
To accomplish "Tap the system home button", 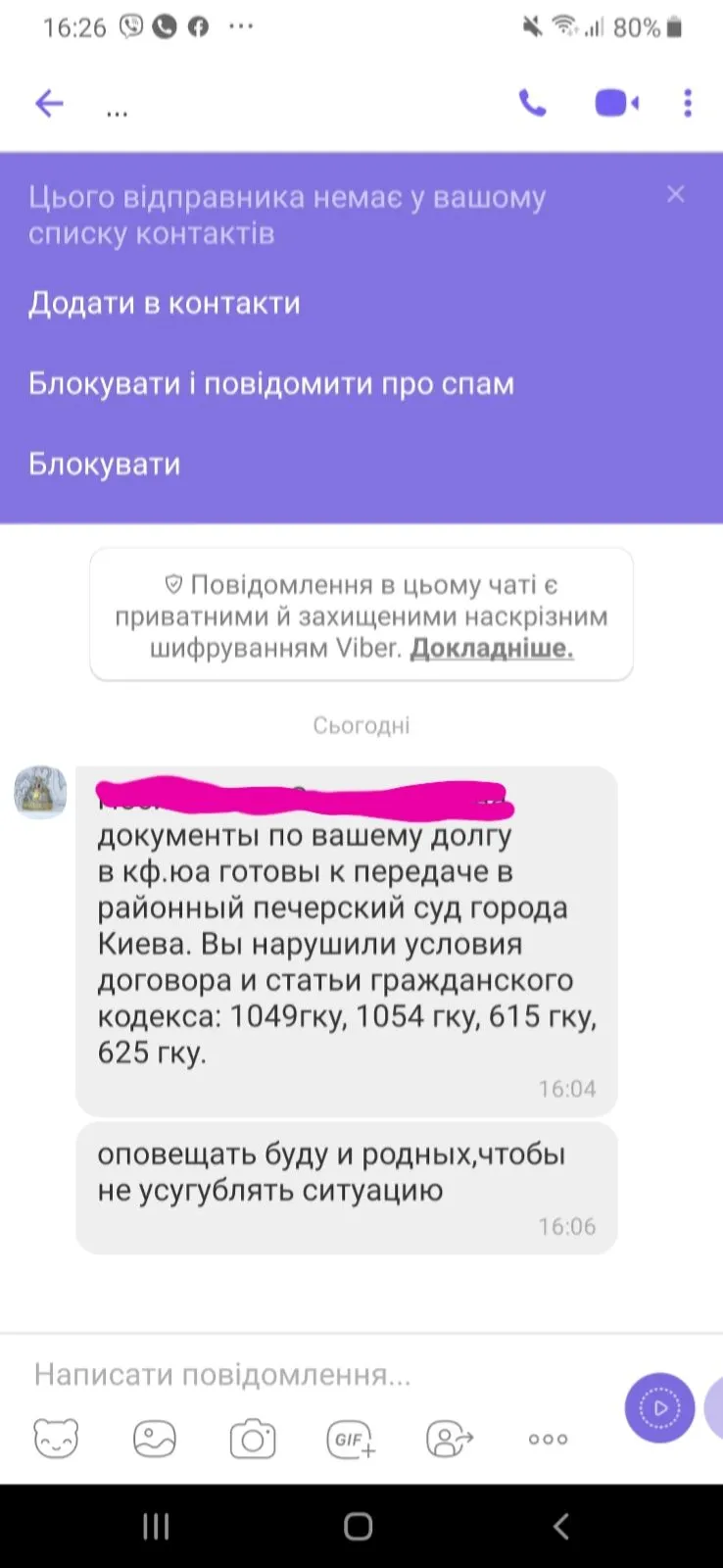I will pyautogui.click(x=359, y=1526).
